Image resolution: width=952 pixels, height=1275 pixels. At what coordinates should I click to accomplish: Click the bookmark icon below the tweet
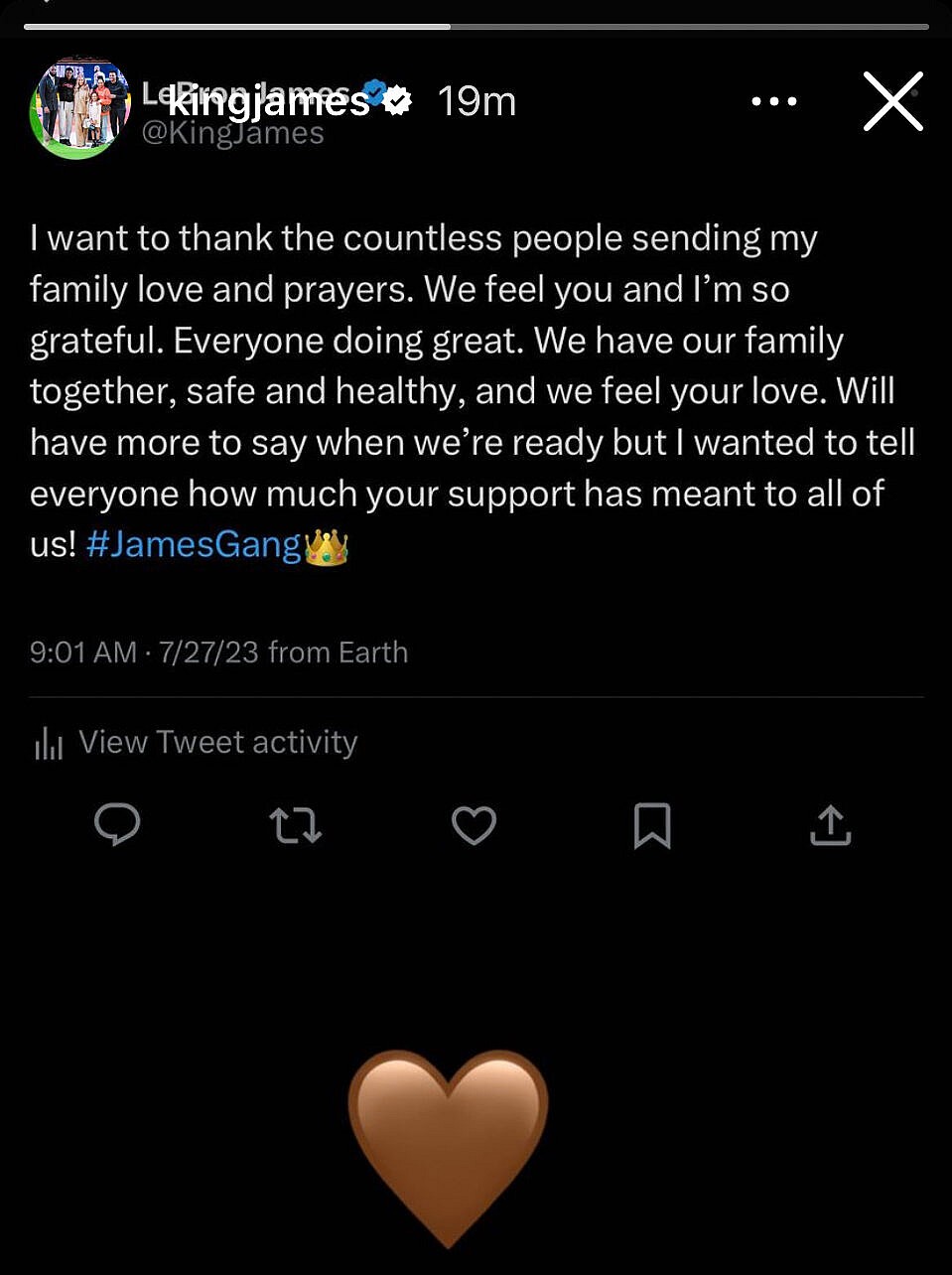[651, 825]
